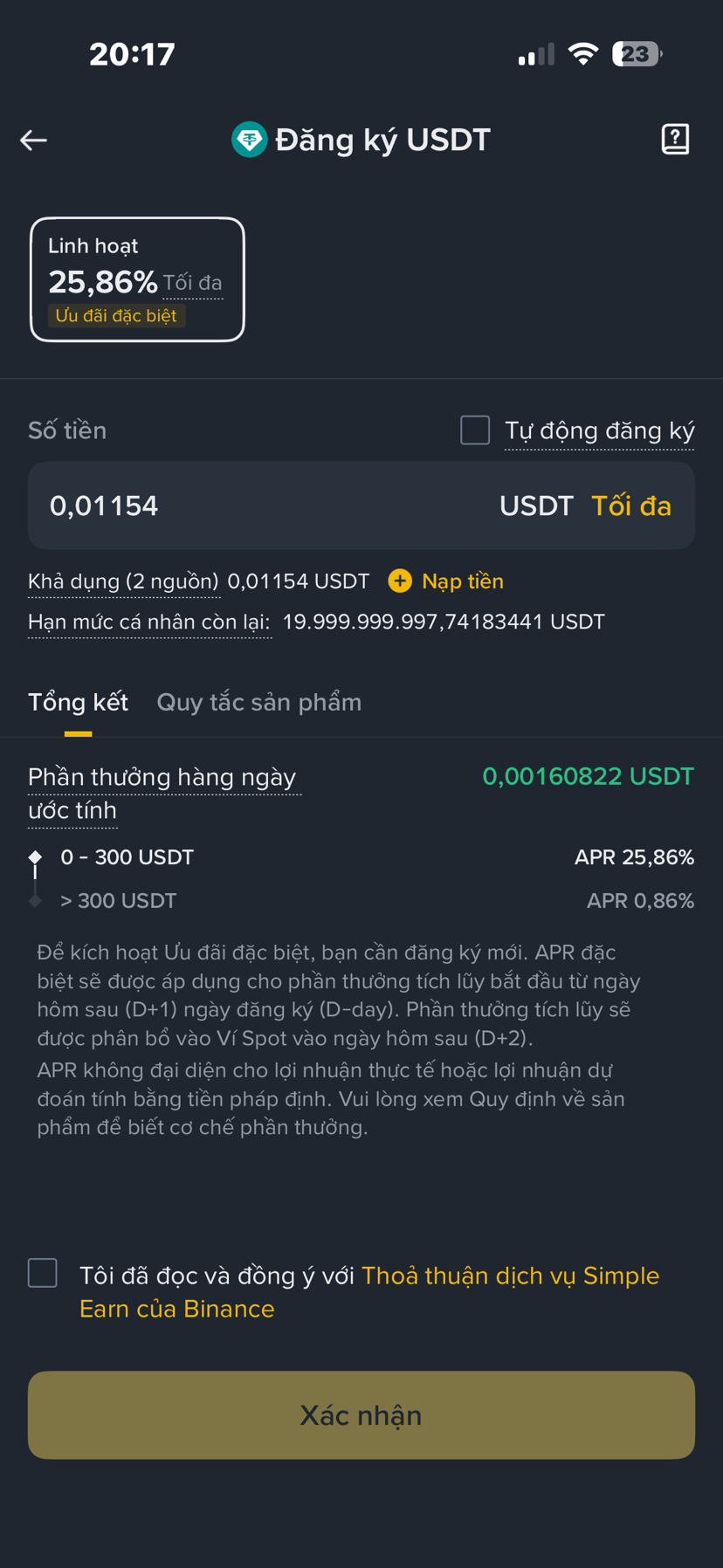The image size is (723, 1568).
Task: Show the Hạn mức cá nhân còn lại info
Action: 149,622
